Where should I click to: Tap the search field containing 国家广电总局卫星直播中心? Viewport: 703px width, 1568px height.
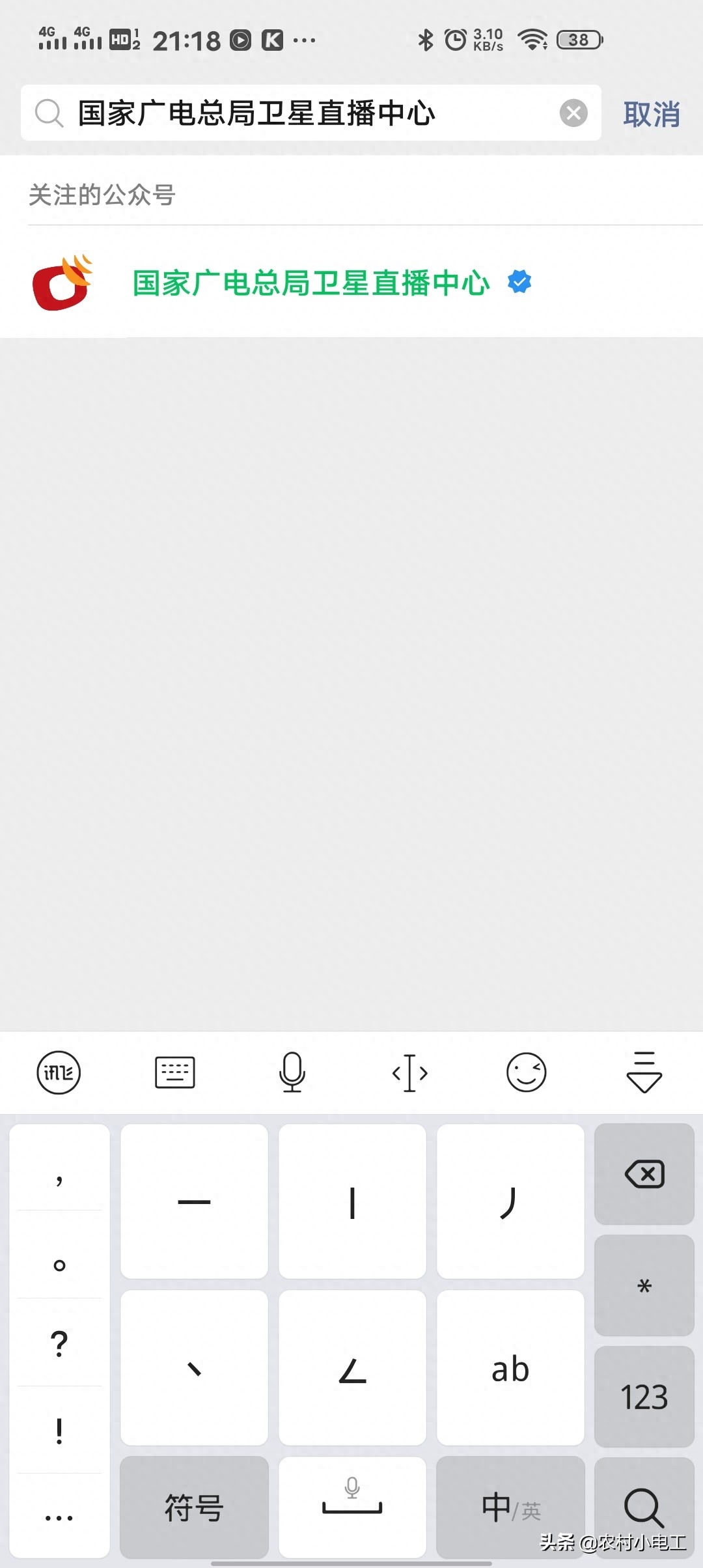[311, 113]
